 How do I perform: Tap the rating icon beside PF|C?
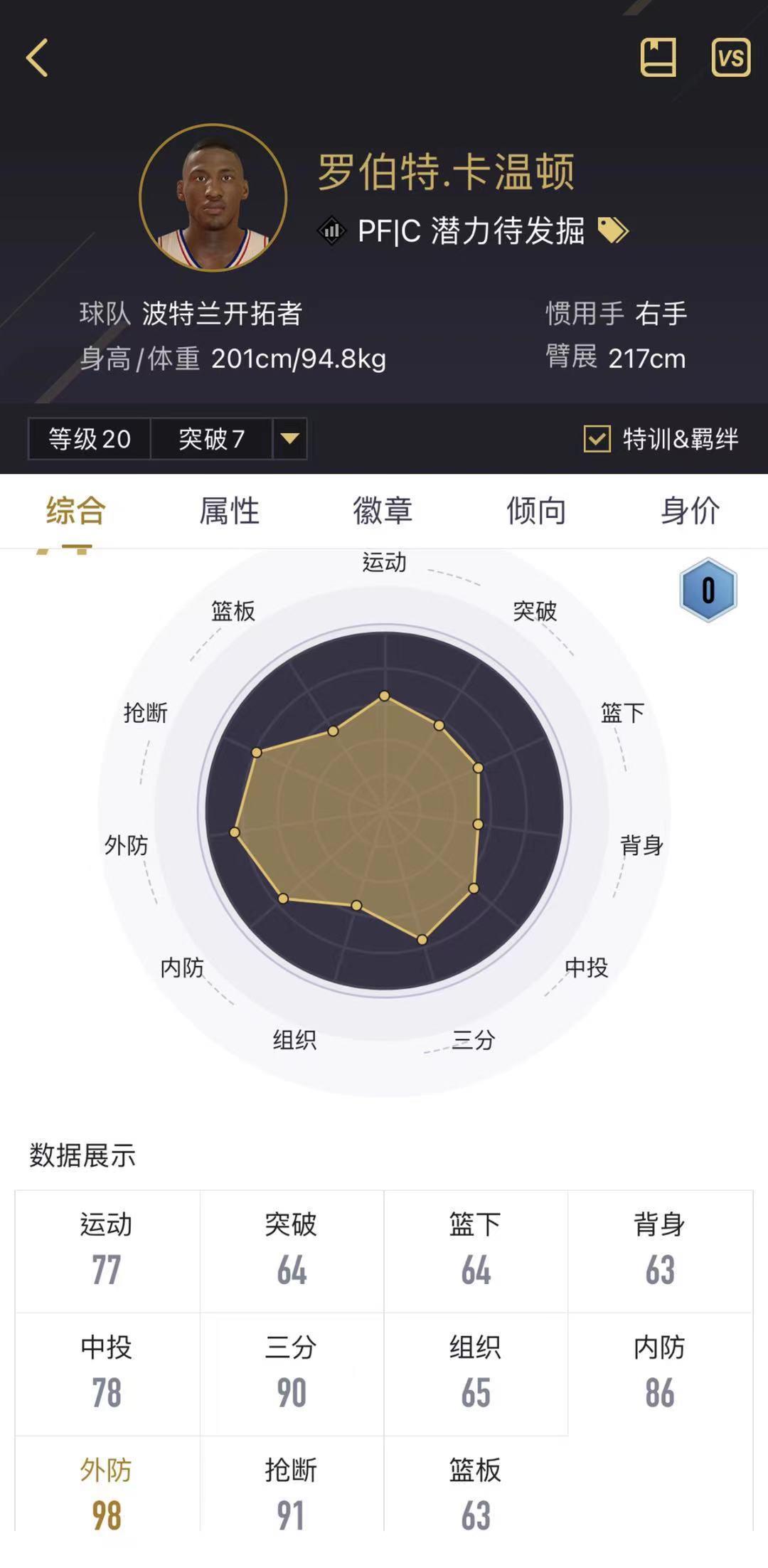click(331, 231)
